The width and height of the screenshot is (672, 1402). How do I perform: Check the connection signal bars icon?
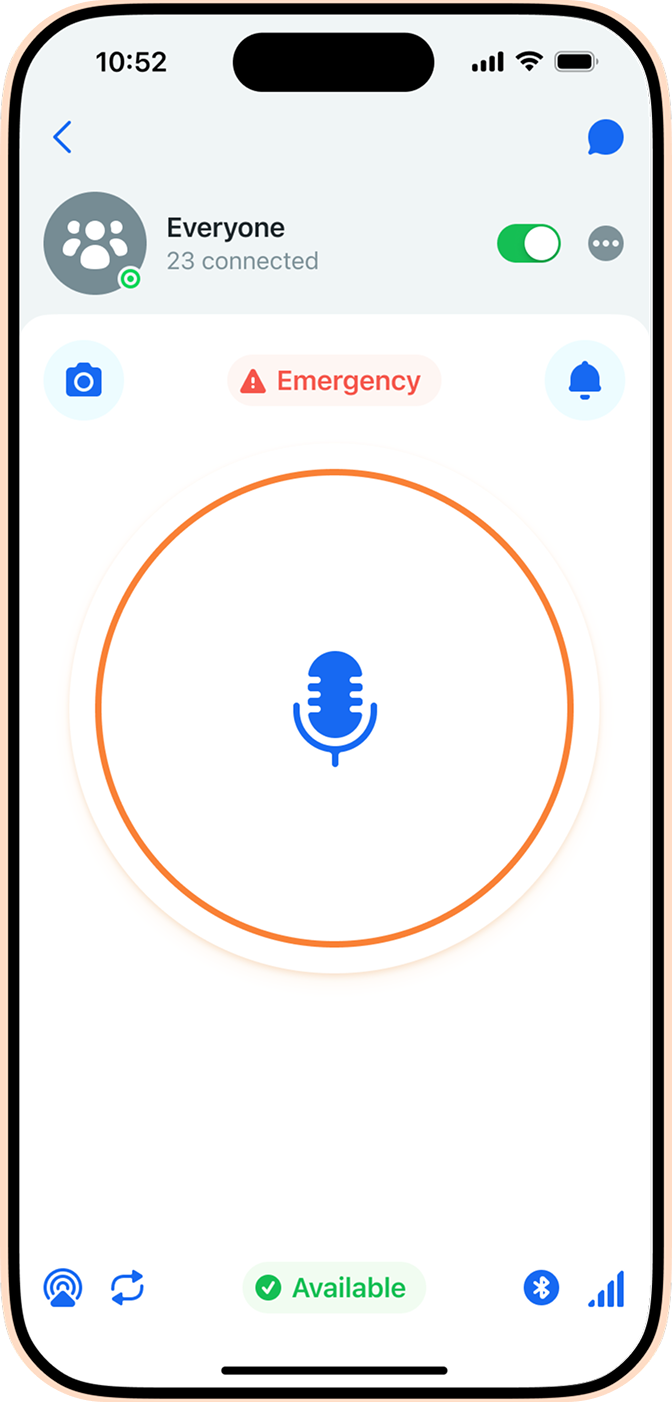606,1288
